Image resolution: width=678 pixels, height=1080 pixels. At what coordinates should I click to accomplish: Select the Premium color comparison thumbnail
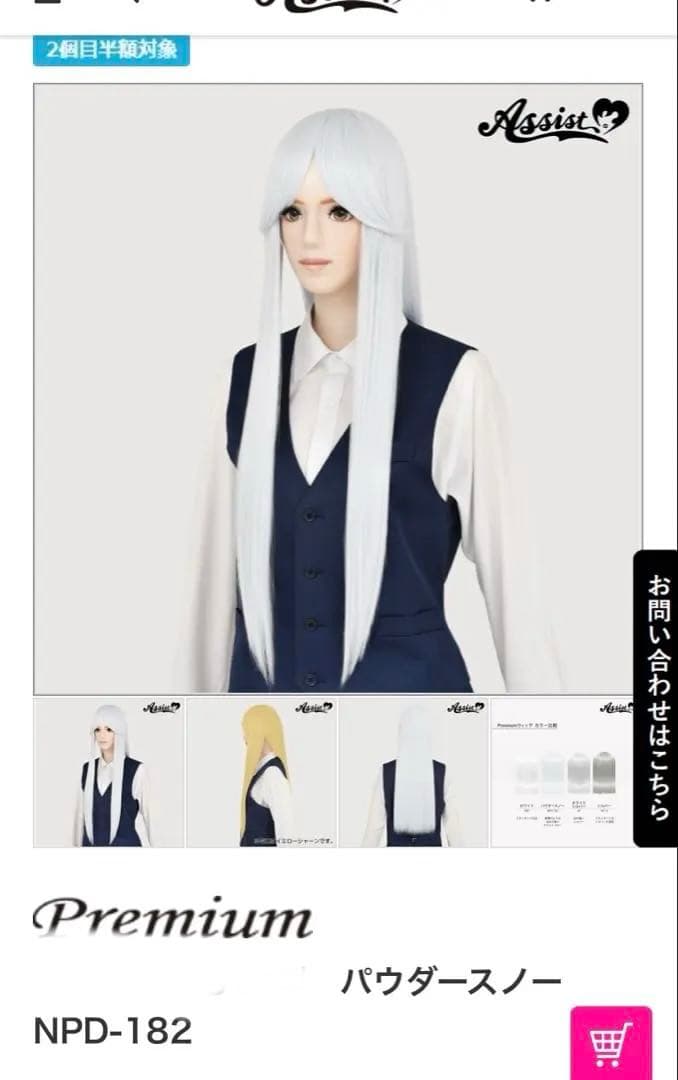tap(563, 772)
